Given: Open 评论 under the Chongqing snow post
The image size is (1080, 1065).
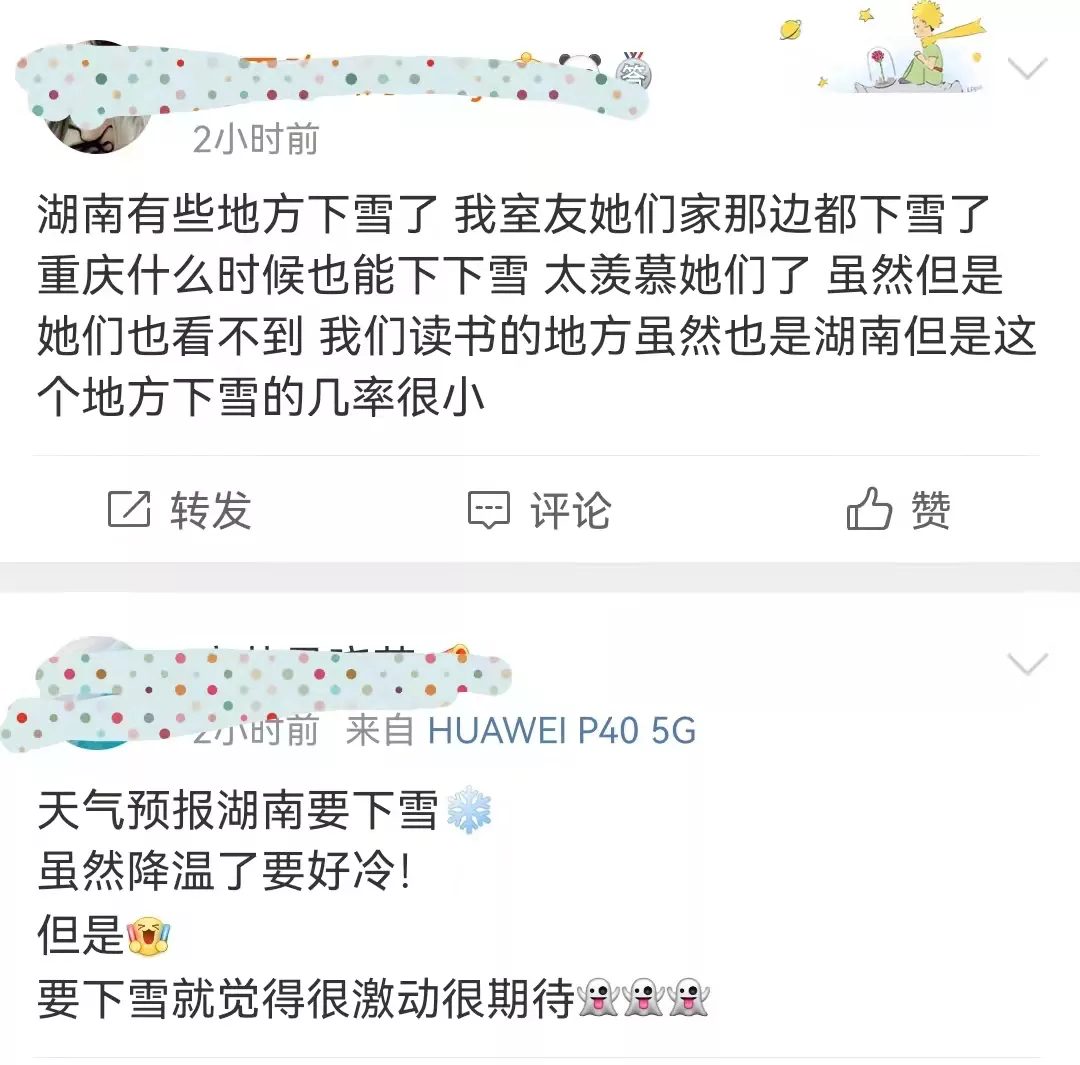Looking at the screenshot, I should pyautogui.click(x=540, y=510).
